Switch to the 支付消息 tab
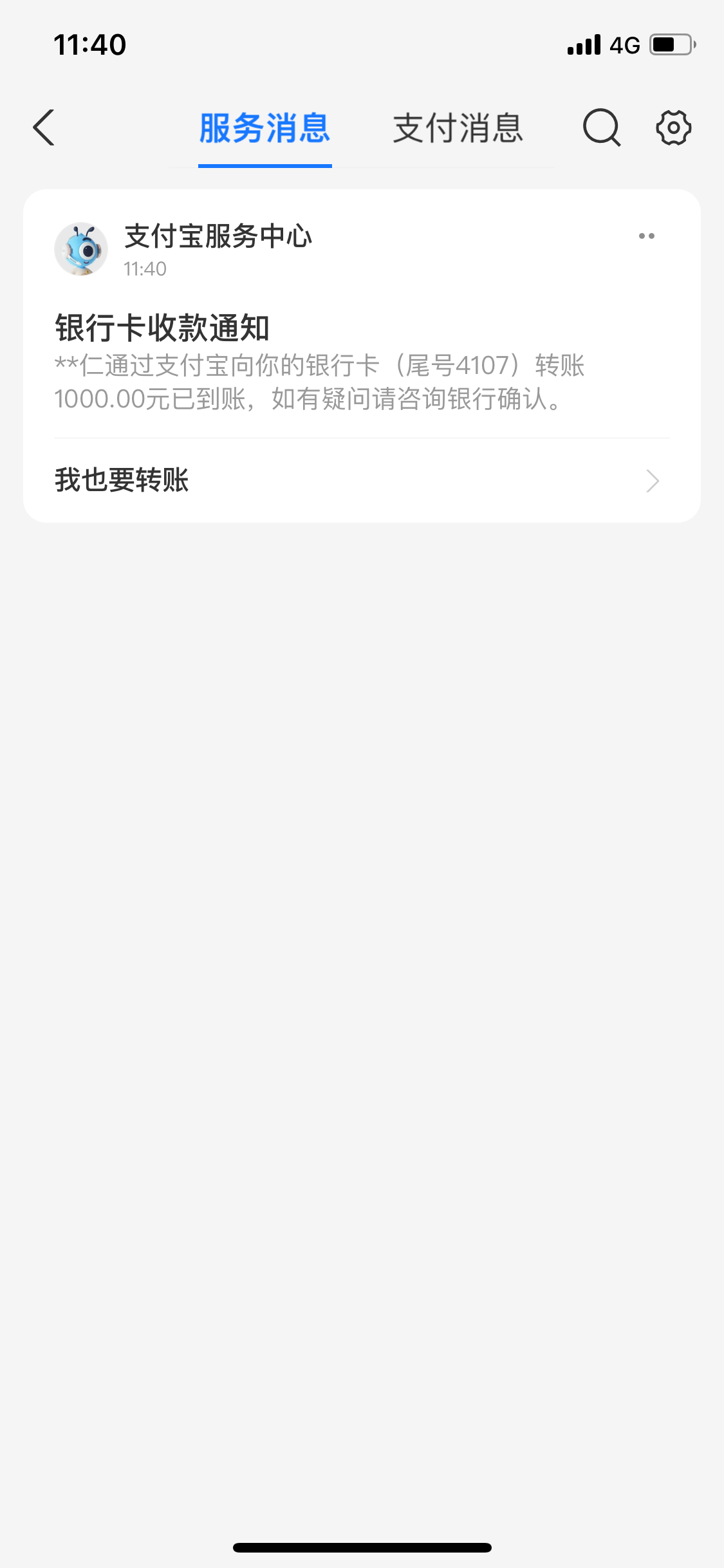The height and width of the screenshot is (1568, 724). click(458, 128)
